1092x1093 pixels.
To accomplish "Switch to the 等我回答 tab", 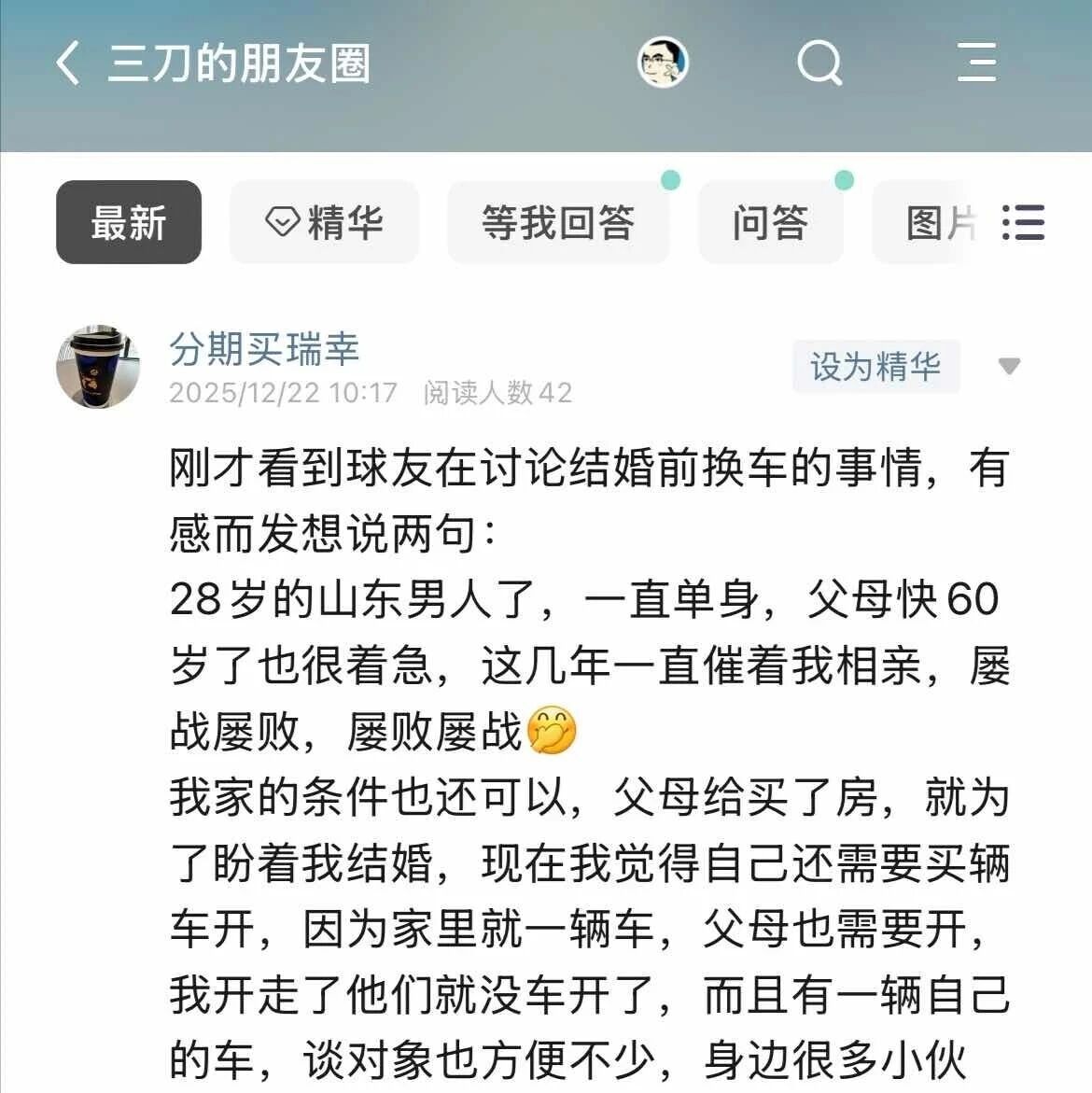I will pyautogui.click(x=558, y=222).
